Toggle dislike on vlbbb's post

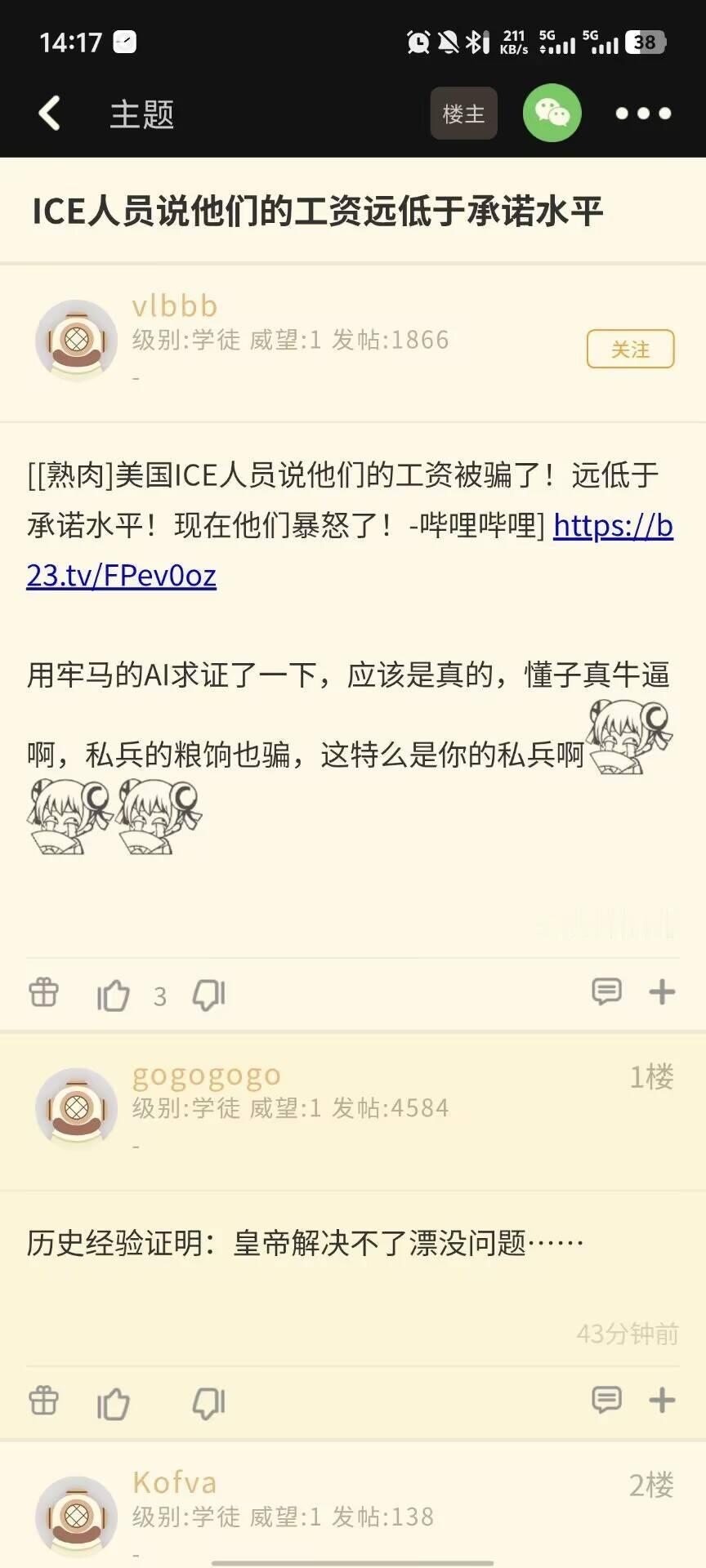pos(207,992)
